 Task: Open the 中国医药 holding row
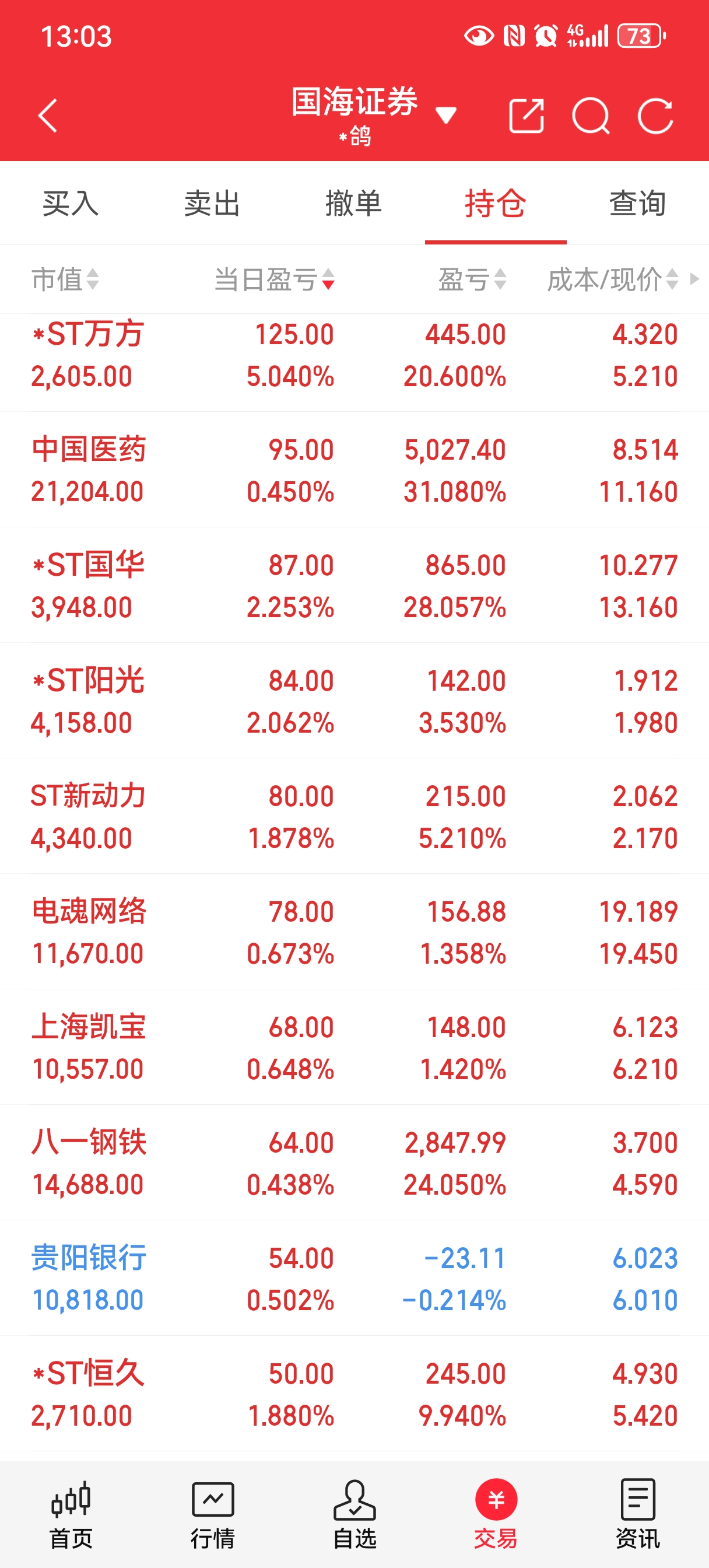354,470
